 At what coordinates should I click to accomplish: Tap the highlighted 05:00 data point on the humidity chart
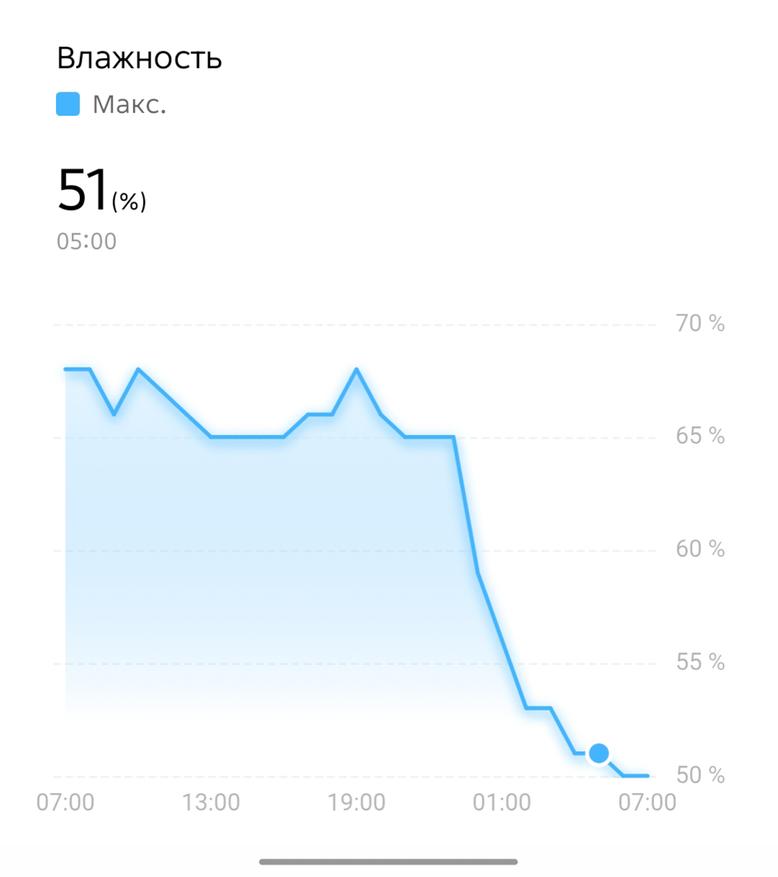(598, 753)
